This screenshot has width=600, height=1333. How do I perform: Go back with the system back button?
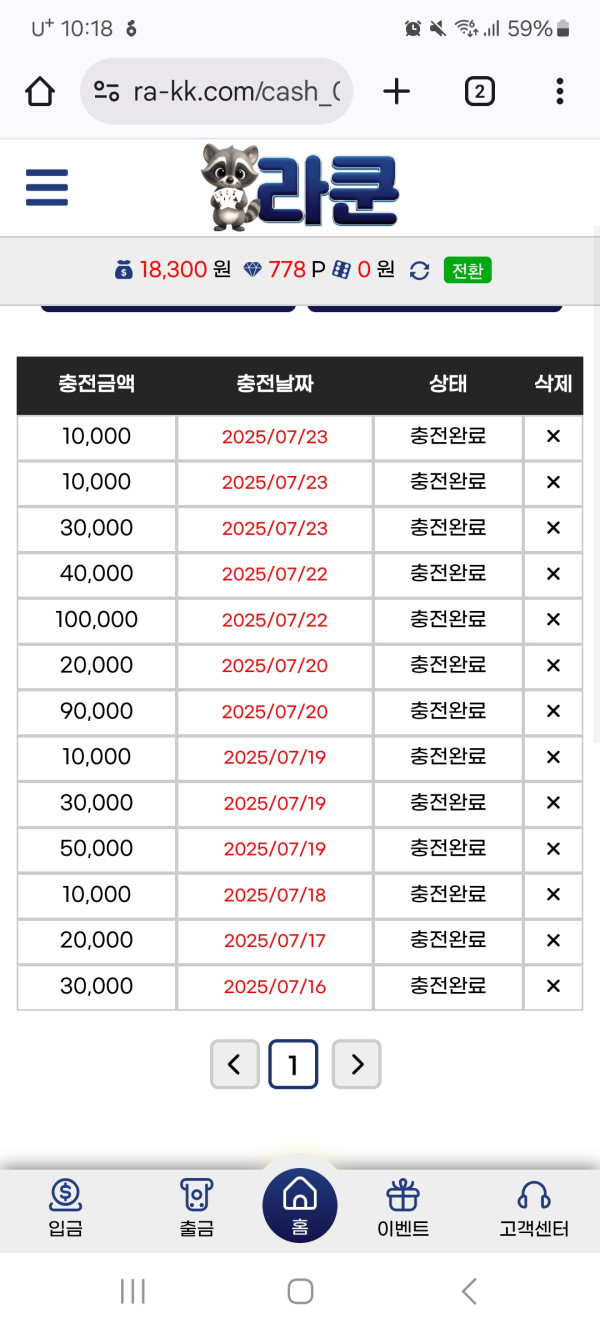(x=469, y=1291)
